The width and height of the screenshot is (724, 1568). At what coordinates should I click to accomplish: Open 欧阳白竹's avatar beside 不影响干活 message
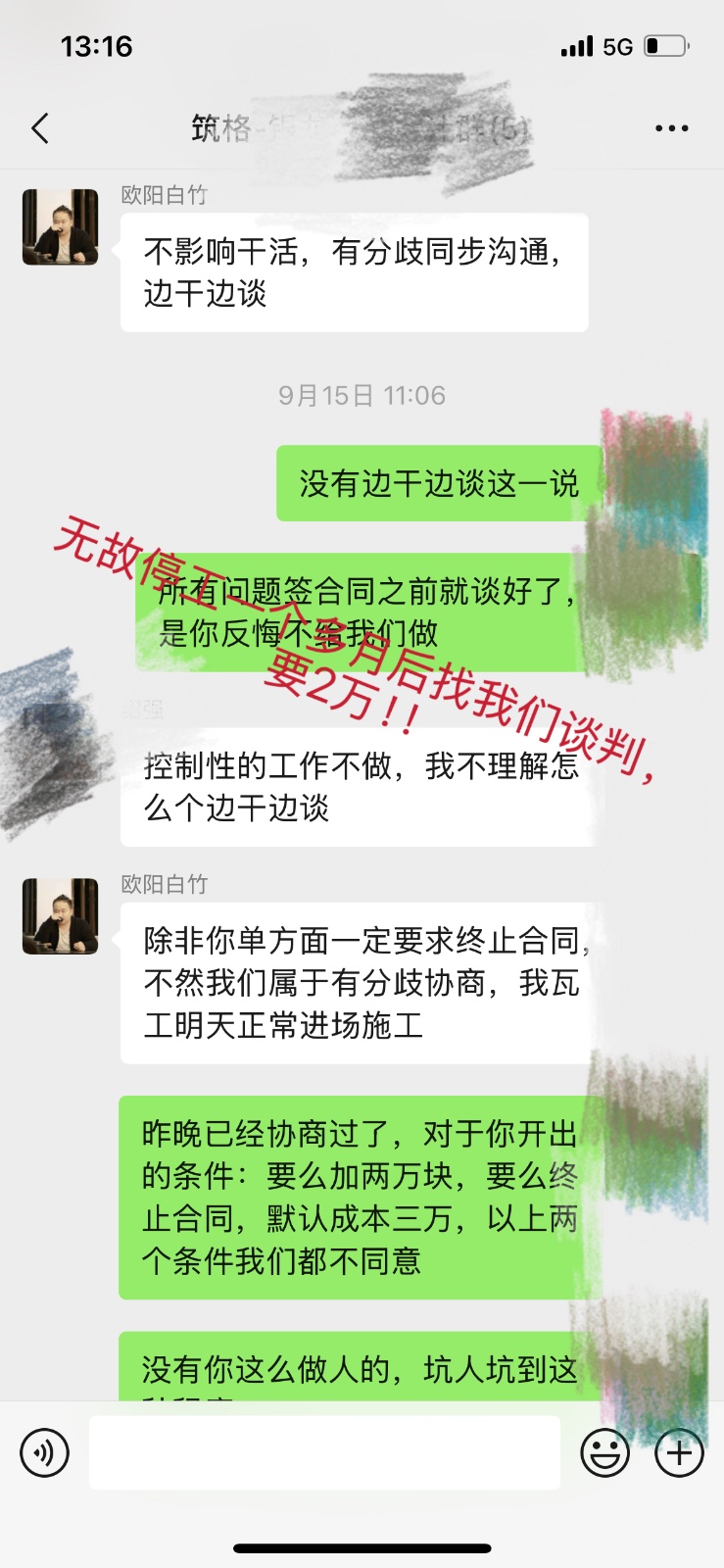coord(61,227)
